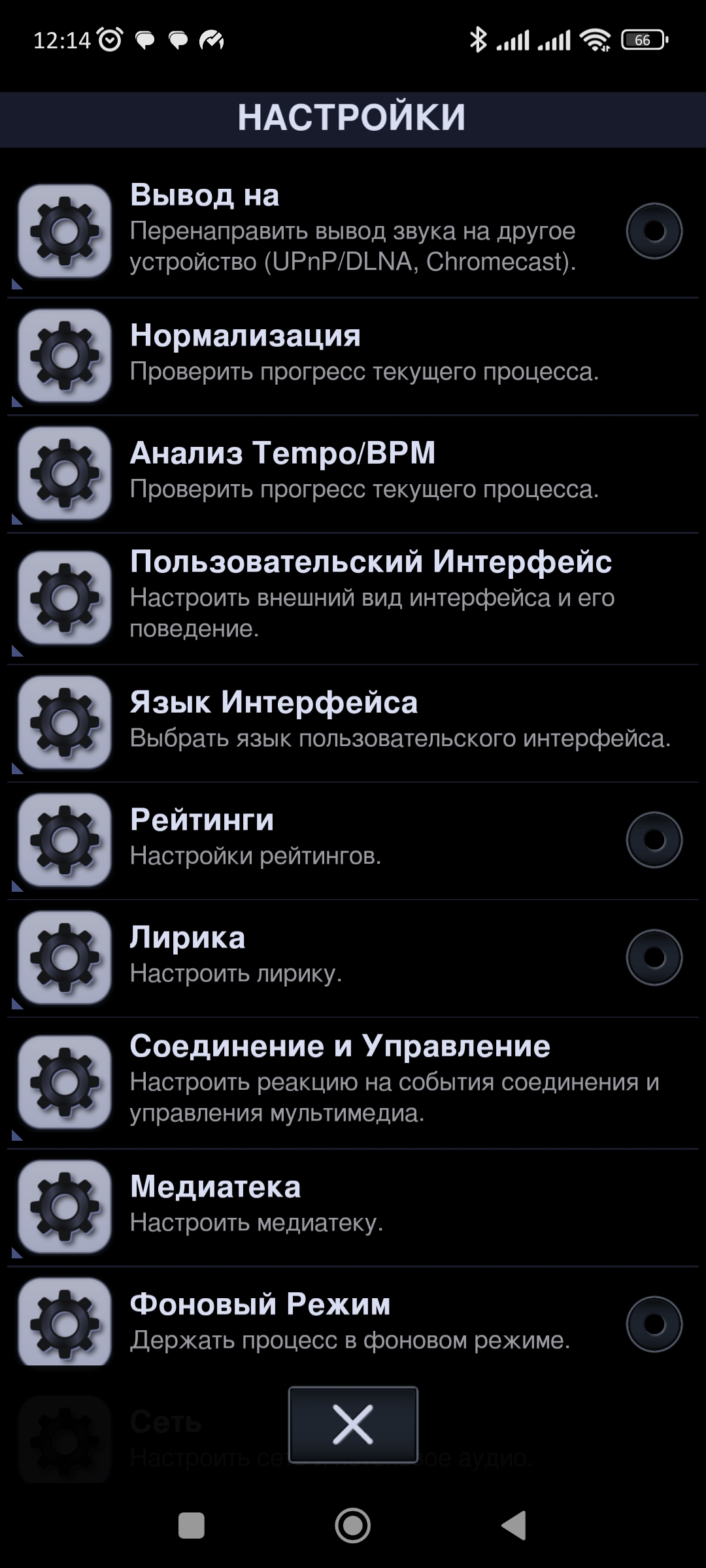The width and height of the screenshot is (706, 1568).
Task: Tap the system back button
Action: 514,1526
